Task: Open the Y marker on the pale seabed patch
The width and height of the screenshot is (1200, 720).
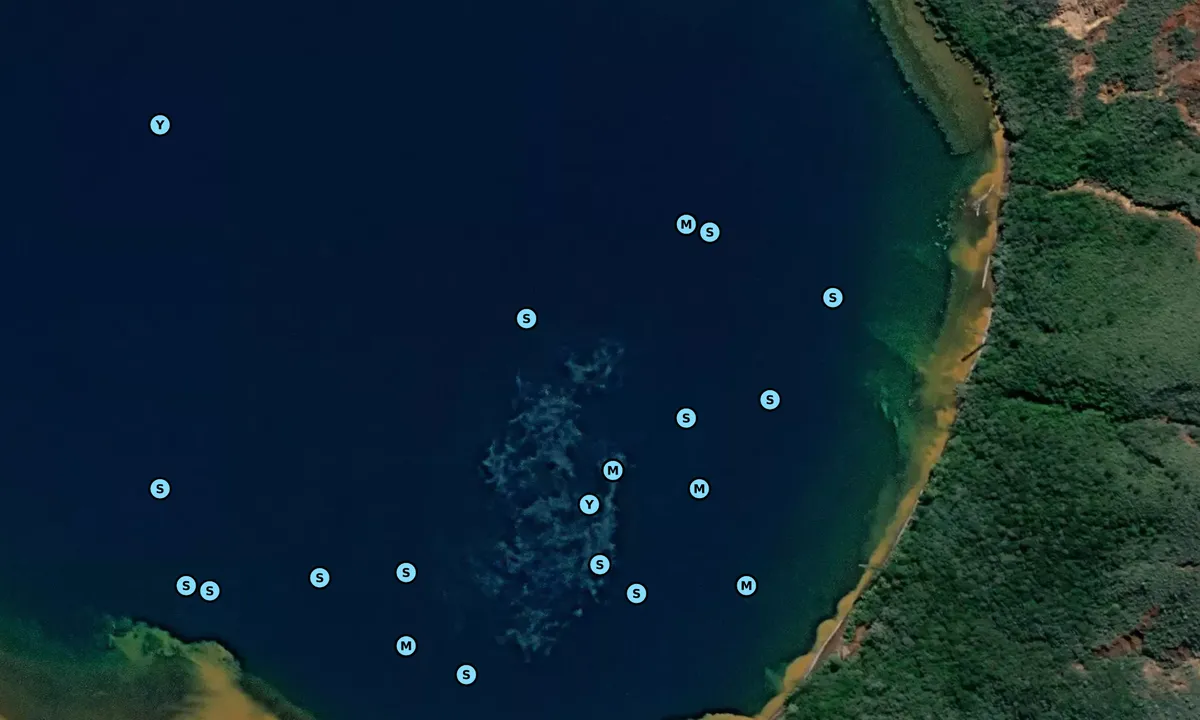Action: tap(589, 504)
